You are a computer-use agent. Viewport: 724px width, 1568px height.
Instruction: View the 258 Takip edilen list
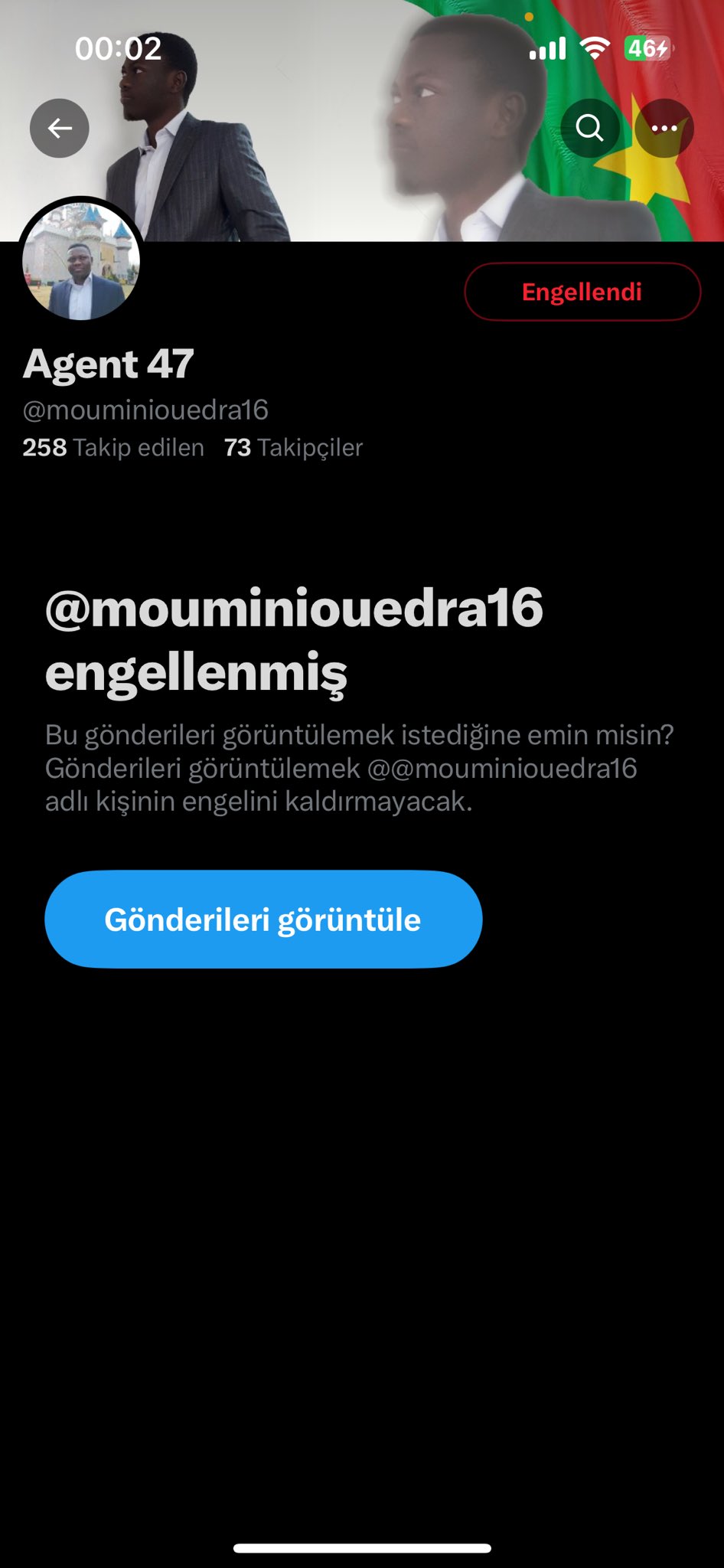(x=113, y=447)
